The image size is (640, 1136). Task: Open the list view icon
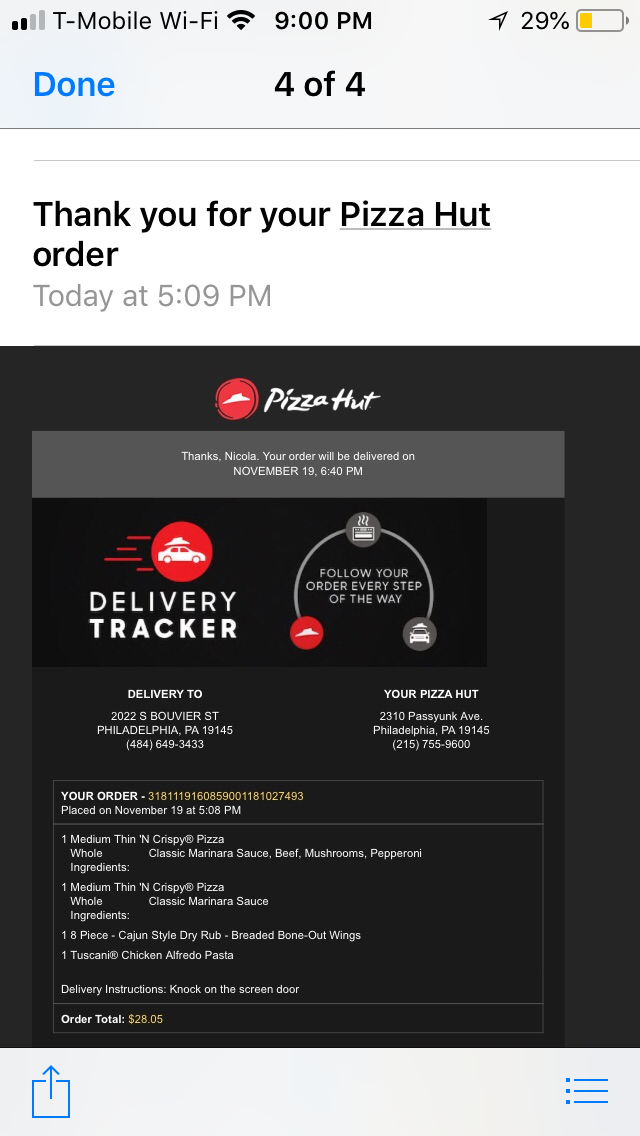pyautogui.click(x=586, y=1091)
